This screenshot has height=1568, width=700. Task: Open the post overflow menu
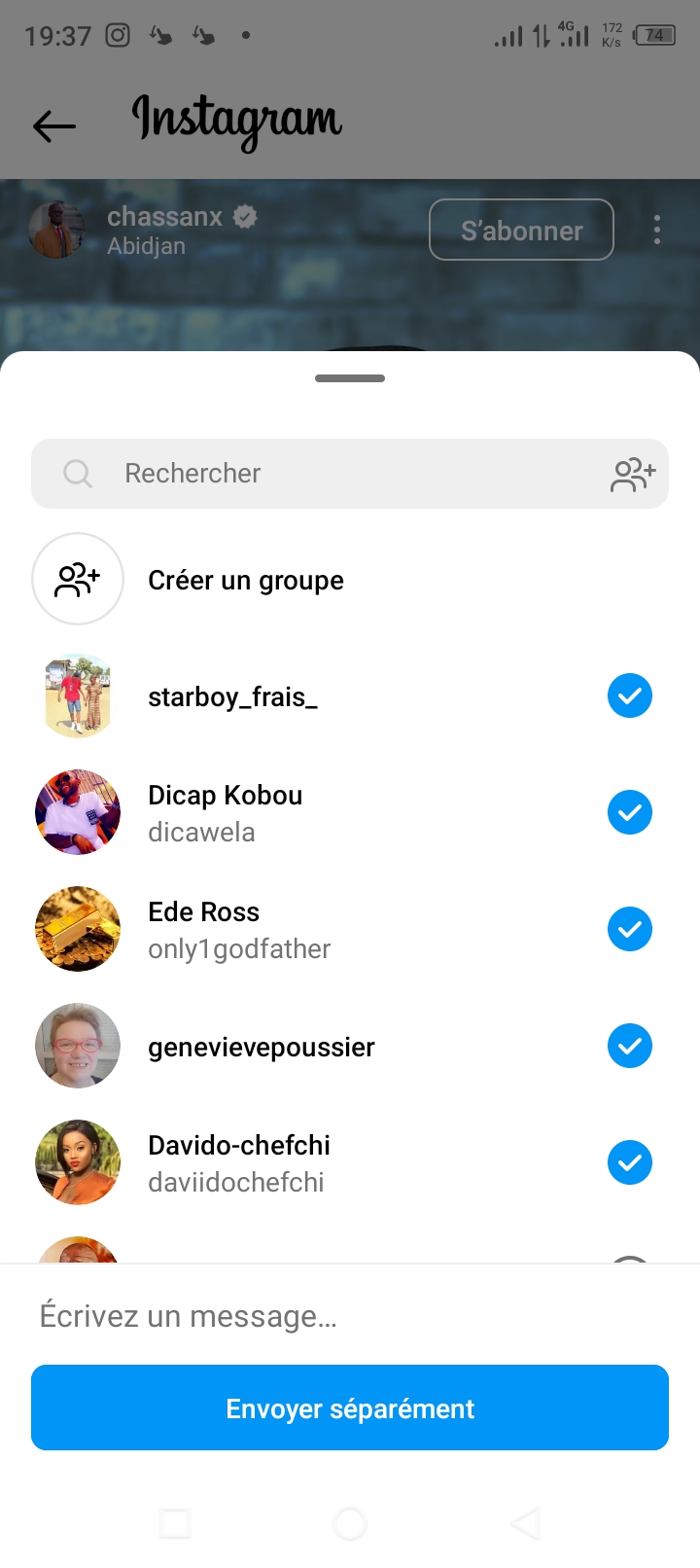[x=657, y=230]
